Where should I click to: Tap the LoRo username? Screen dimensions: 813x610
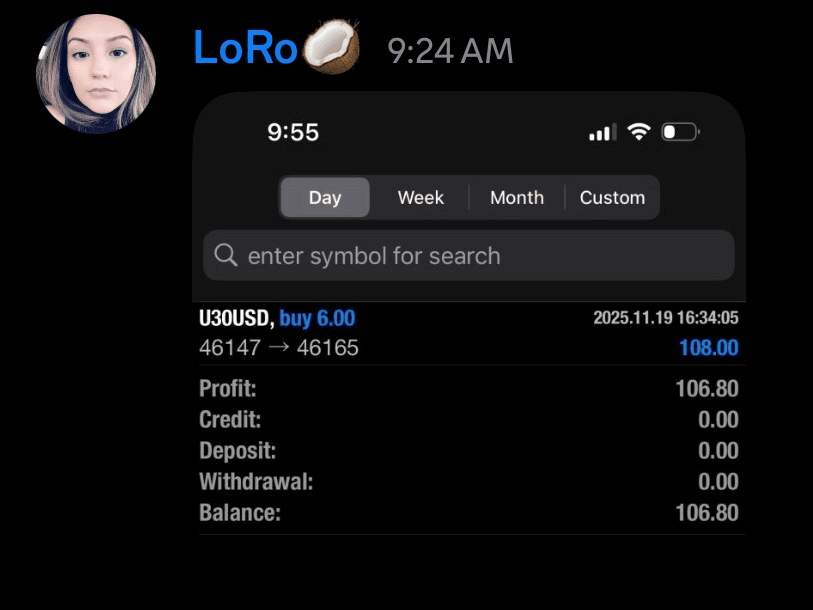(x=245, y=48)
